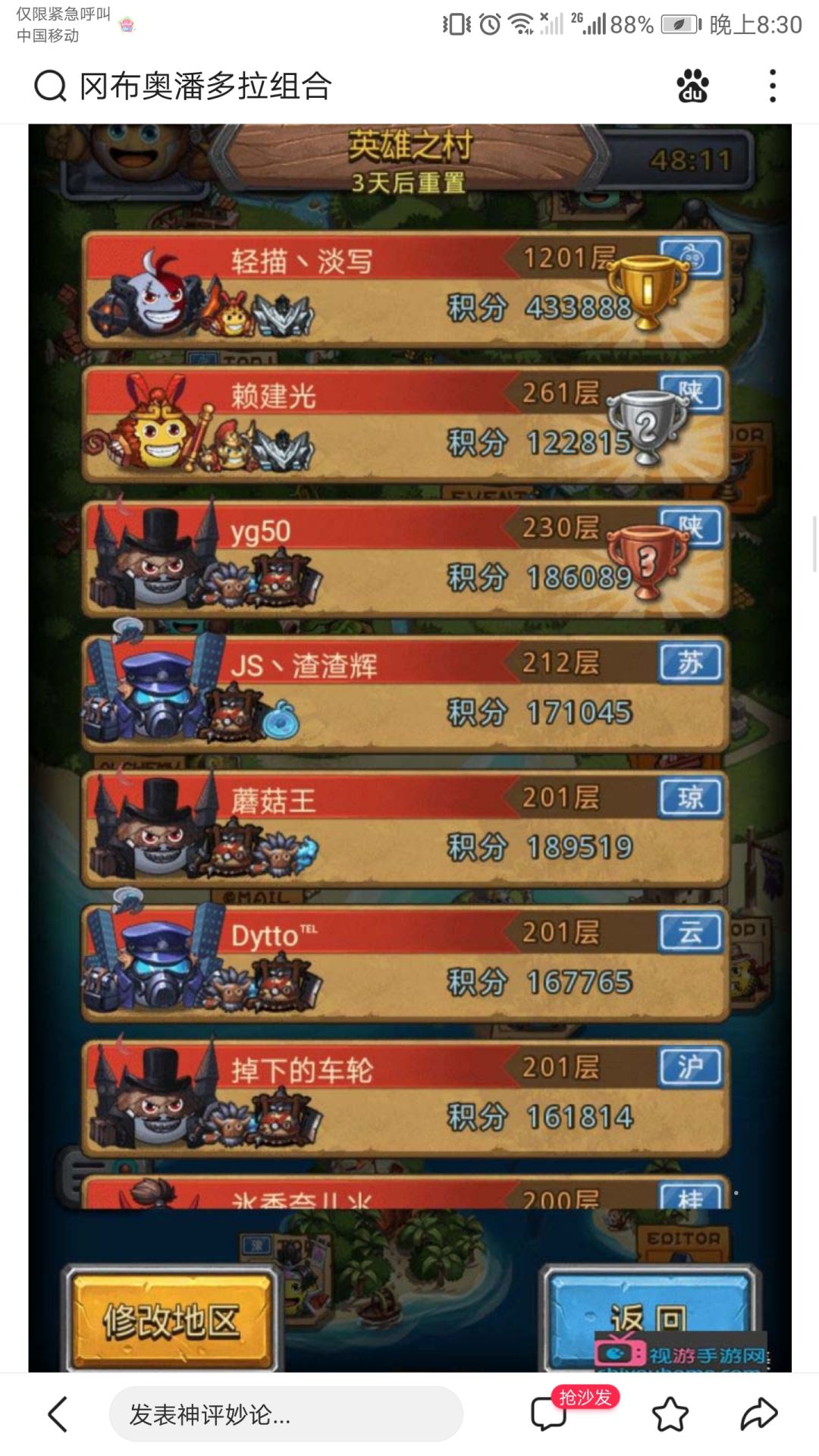Tap the magnifying glass search icon

click(x=50, y=86)
